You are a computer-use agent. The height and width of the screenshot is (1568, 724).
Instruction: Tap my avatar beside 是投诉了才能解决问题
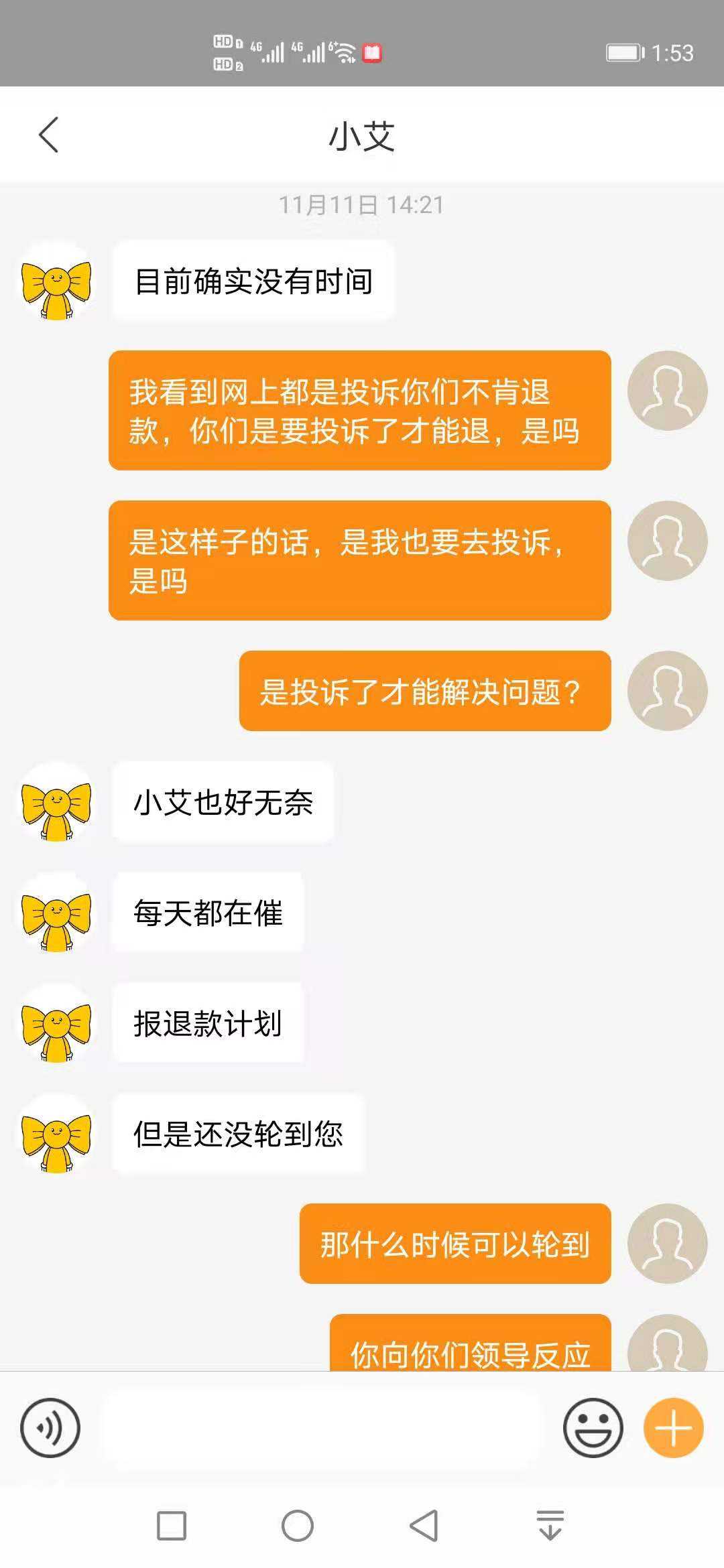667,691
